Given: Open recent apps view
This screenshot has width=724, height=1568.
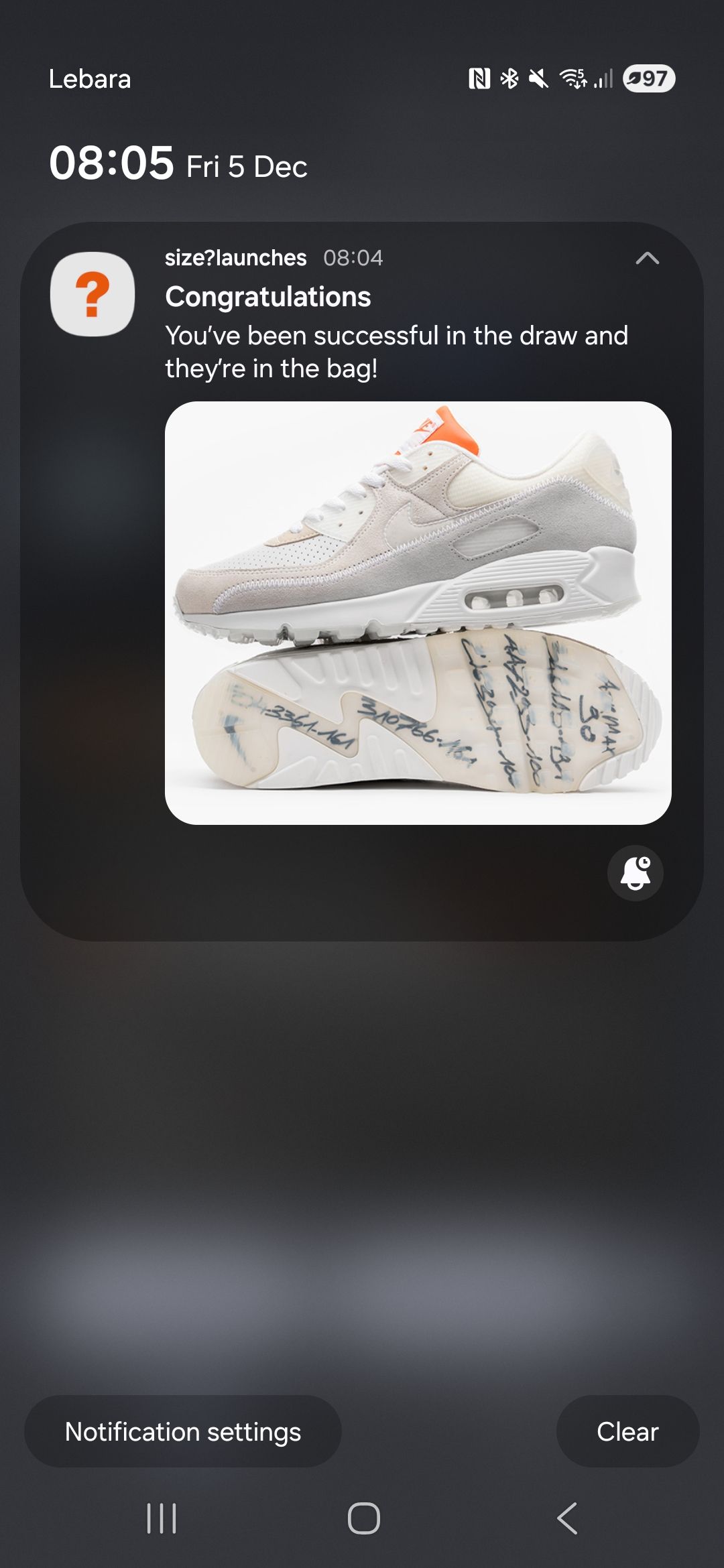Looking at the screenshot, I should pos(162,1518).
